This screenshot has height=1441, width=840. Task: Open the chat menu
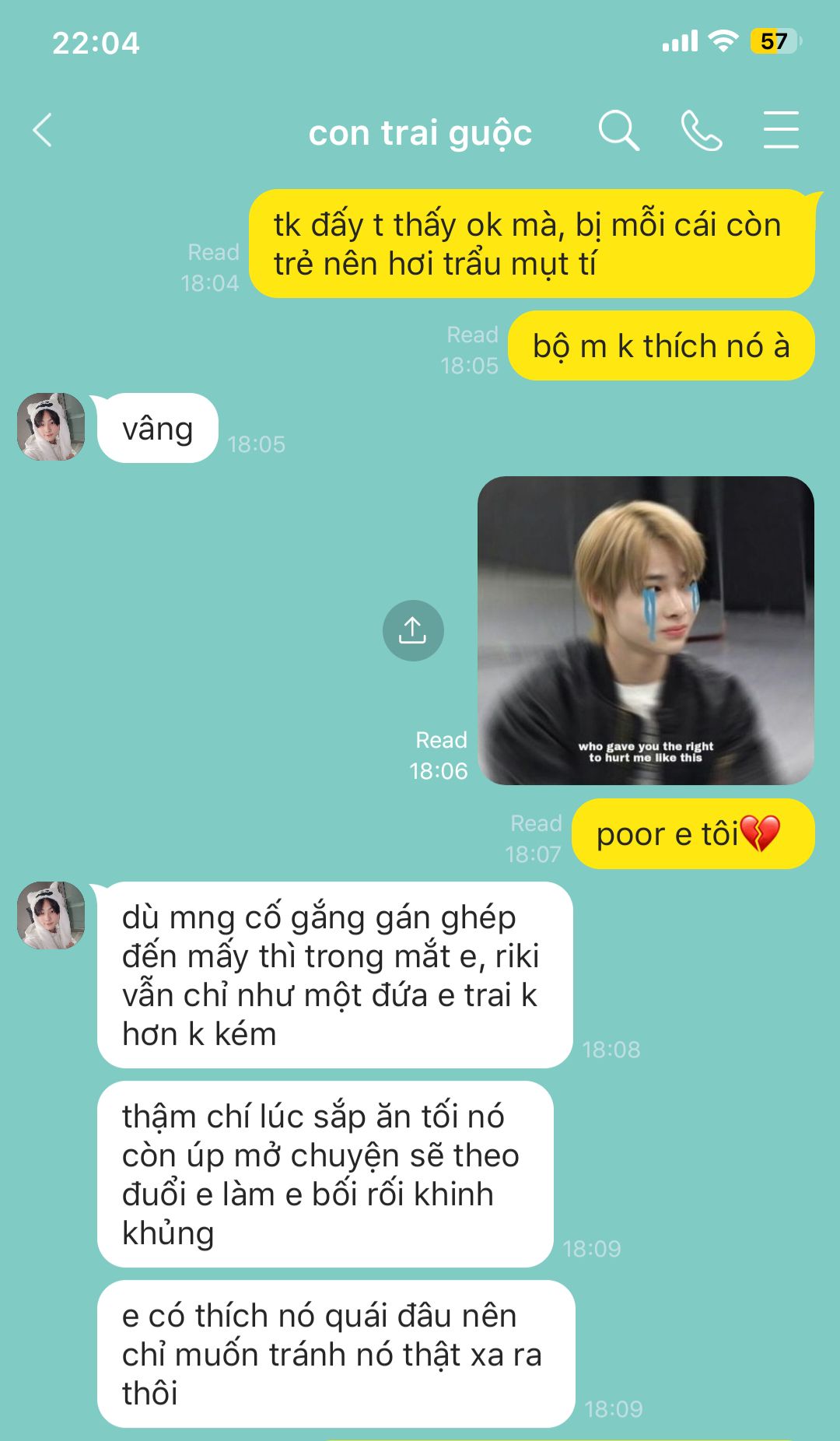pyautogui.click(x=780, y=130)
